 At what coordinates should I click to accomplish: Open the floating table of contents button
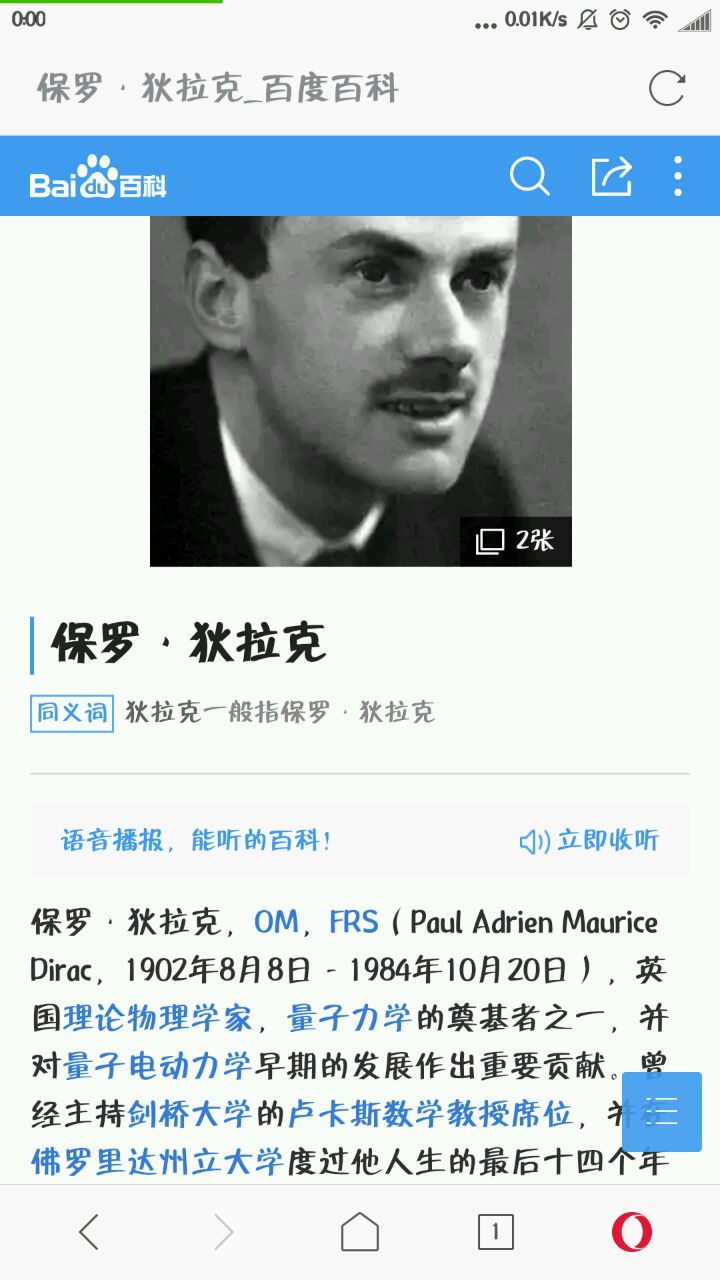pyautogui.click(x=661, y=1112)
